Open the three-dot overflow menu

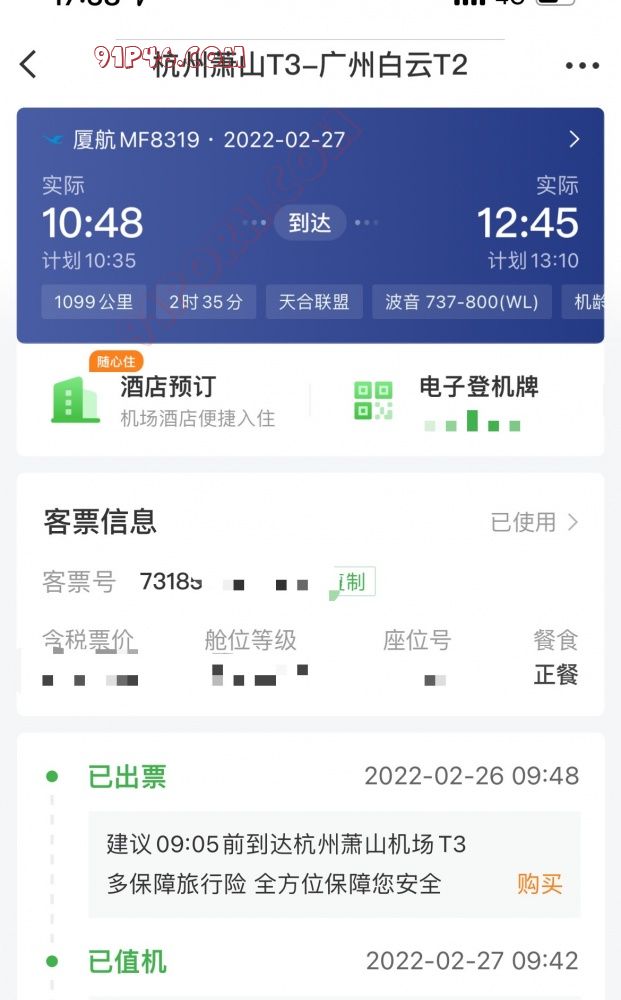tap(582, 66)
